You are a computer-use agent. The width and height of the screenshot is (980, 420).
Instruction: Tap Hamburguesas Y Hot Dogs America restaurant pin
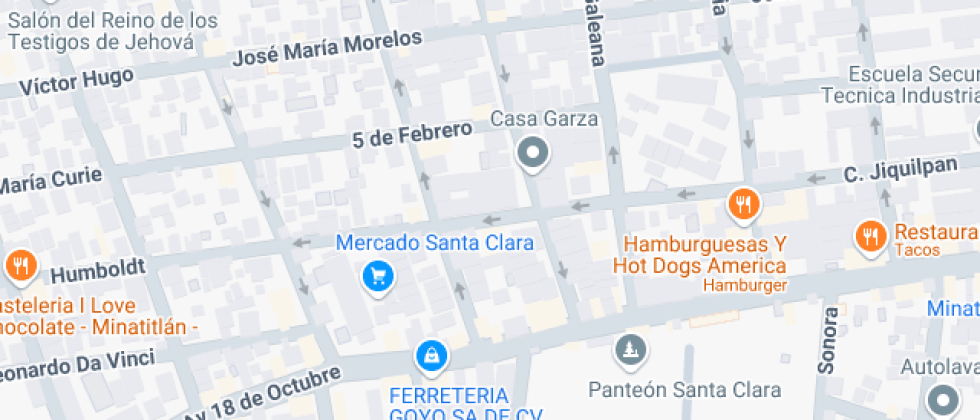(x=744, y=205)
